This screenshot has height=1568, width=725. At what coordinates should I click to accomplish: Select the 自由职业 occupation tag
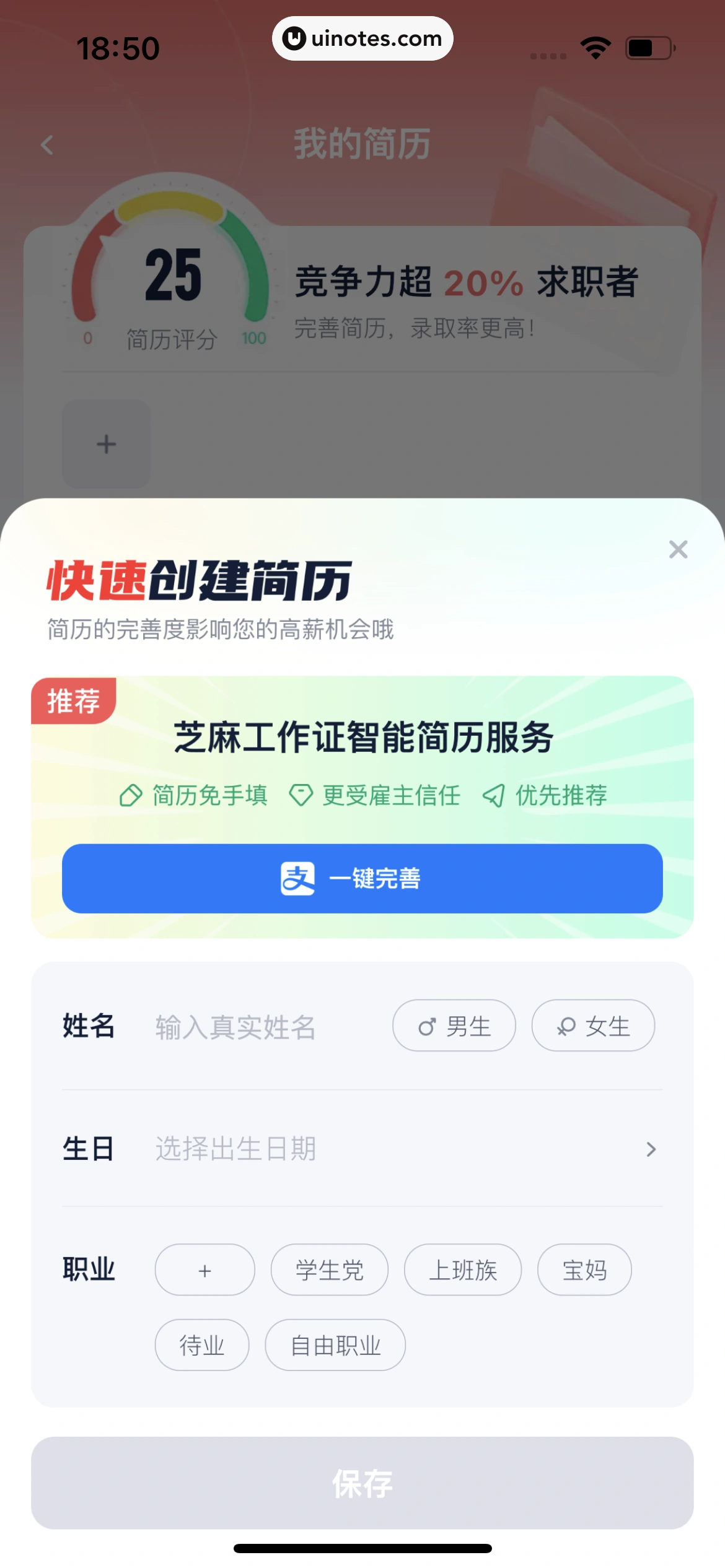335,1345
